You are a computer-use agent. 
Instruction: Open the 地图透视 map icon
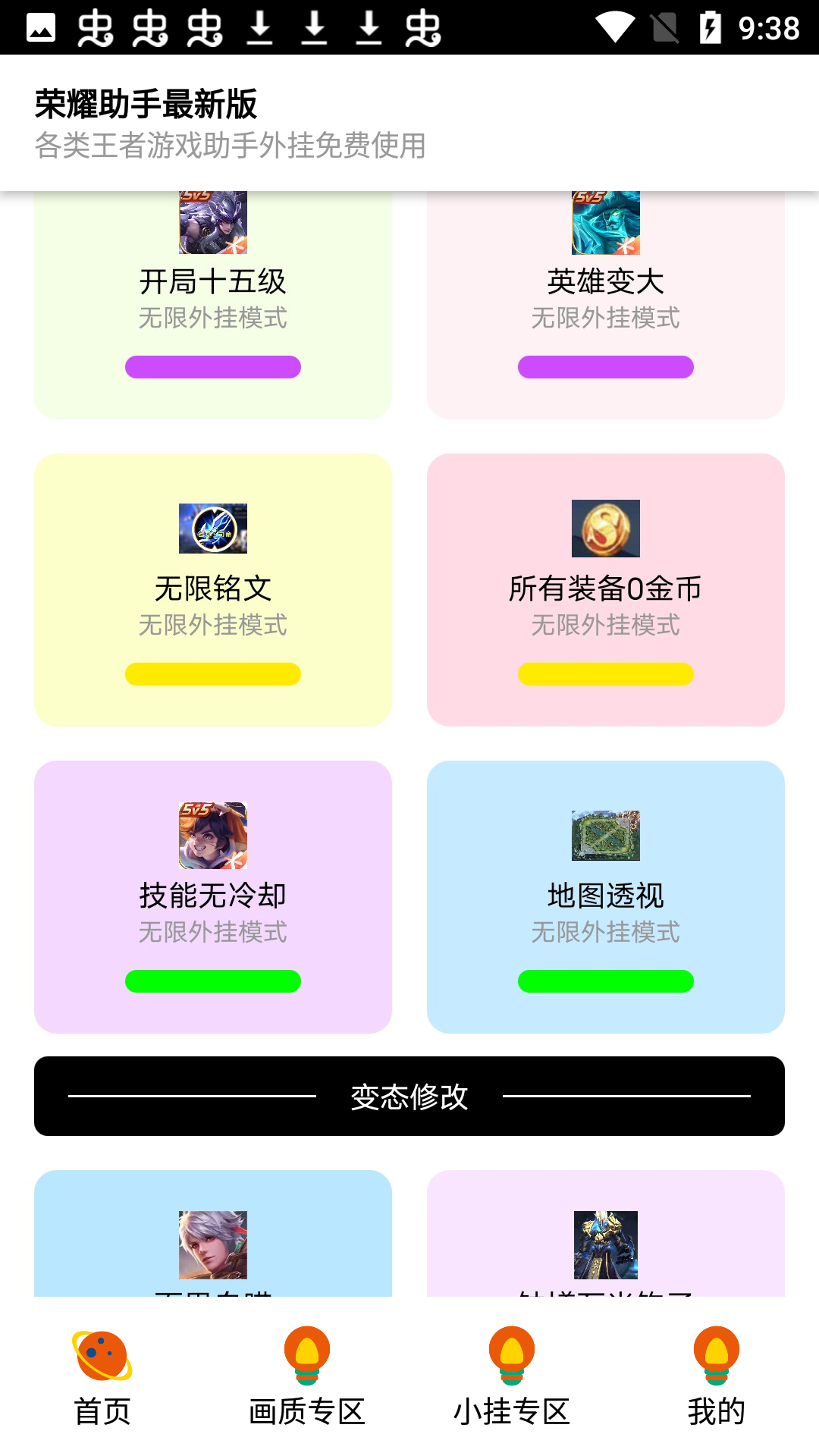[x=605, y=836]
